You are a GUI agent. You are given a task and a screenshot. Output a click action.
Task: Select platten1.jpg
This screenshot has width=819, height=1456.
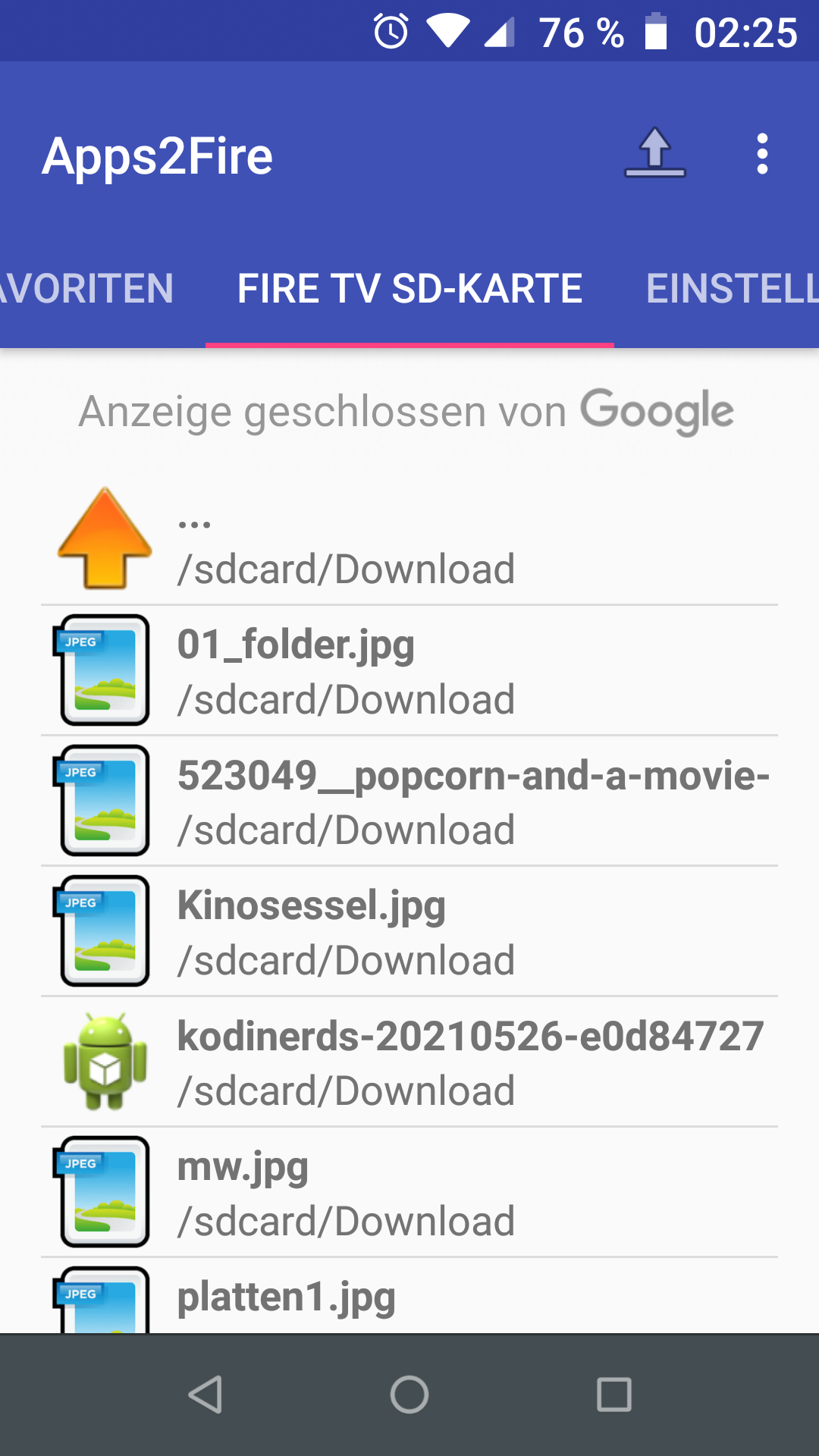click(409, 1296)
